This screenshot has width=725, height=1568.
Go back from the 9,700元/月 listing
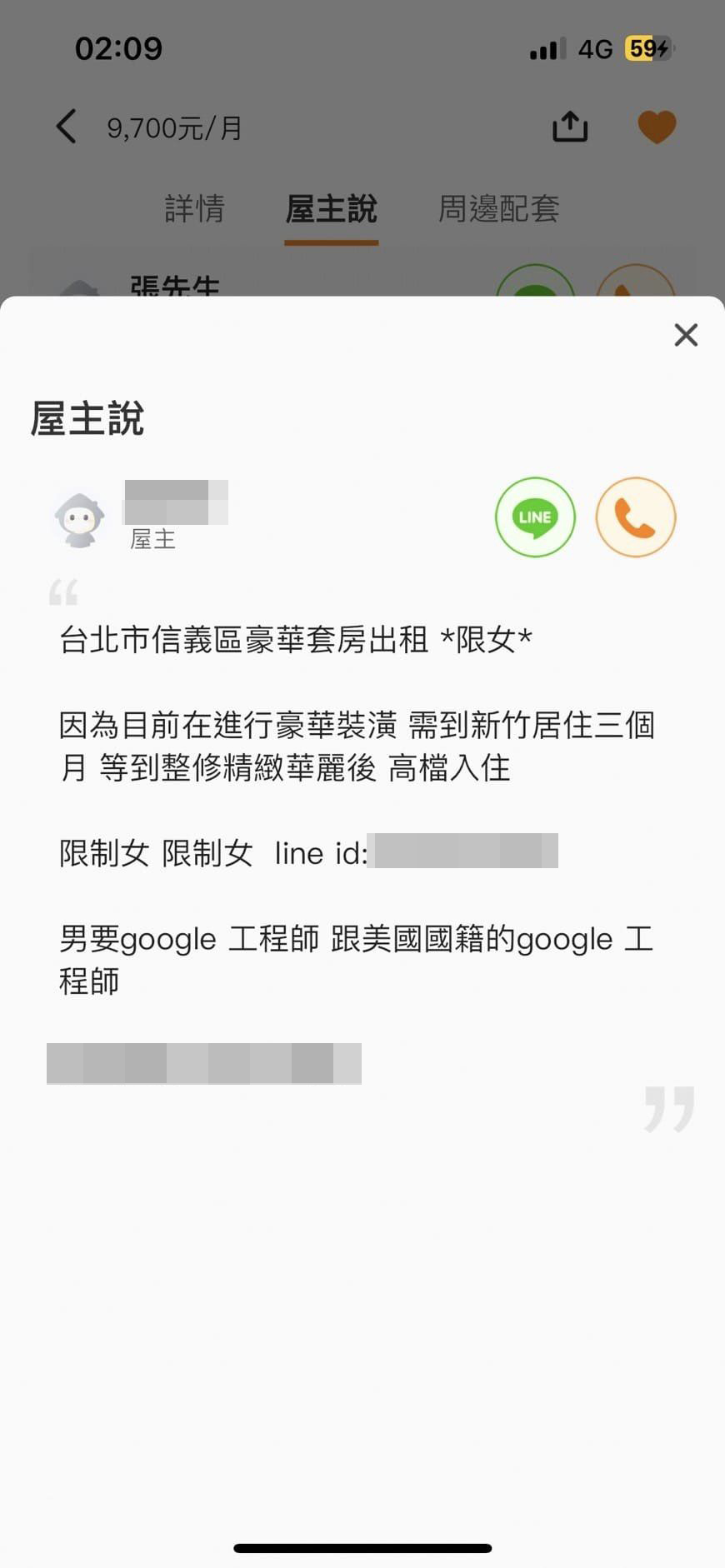(67, 127)
